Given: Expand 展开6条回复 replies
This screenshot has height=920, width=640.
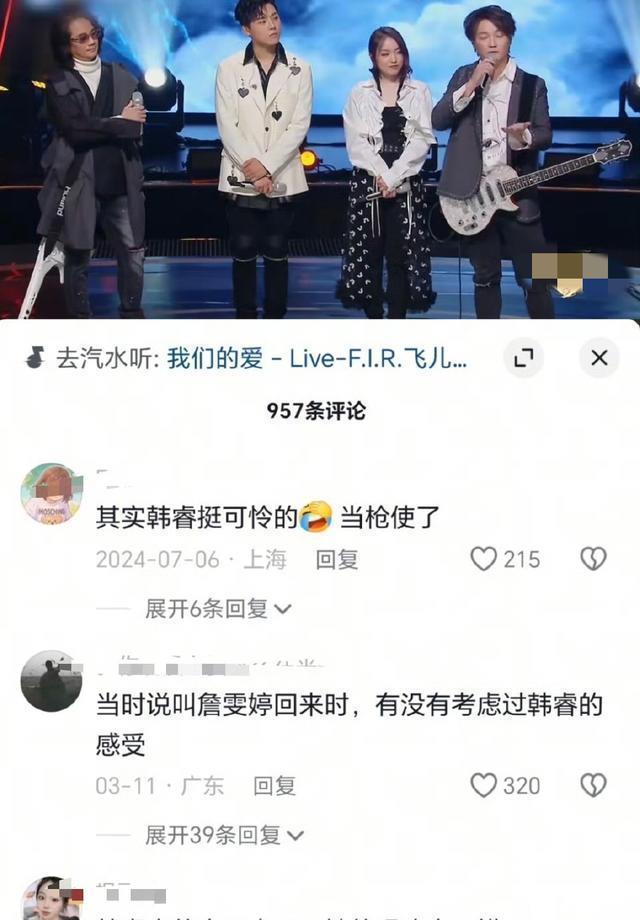Looking at the screenshot, I should (217, 609).
